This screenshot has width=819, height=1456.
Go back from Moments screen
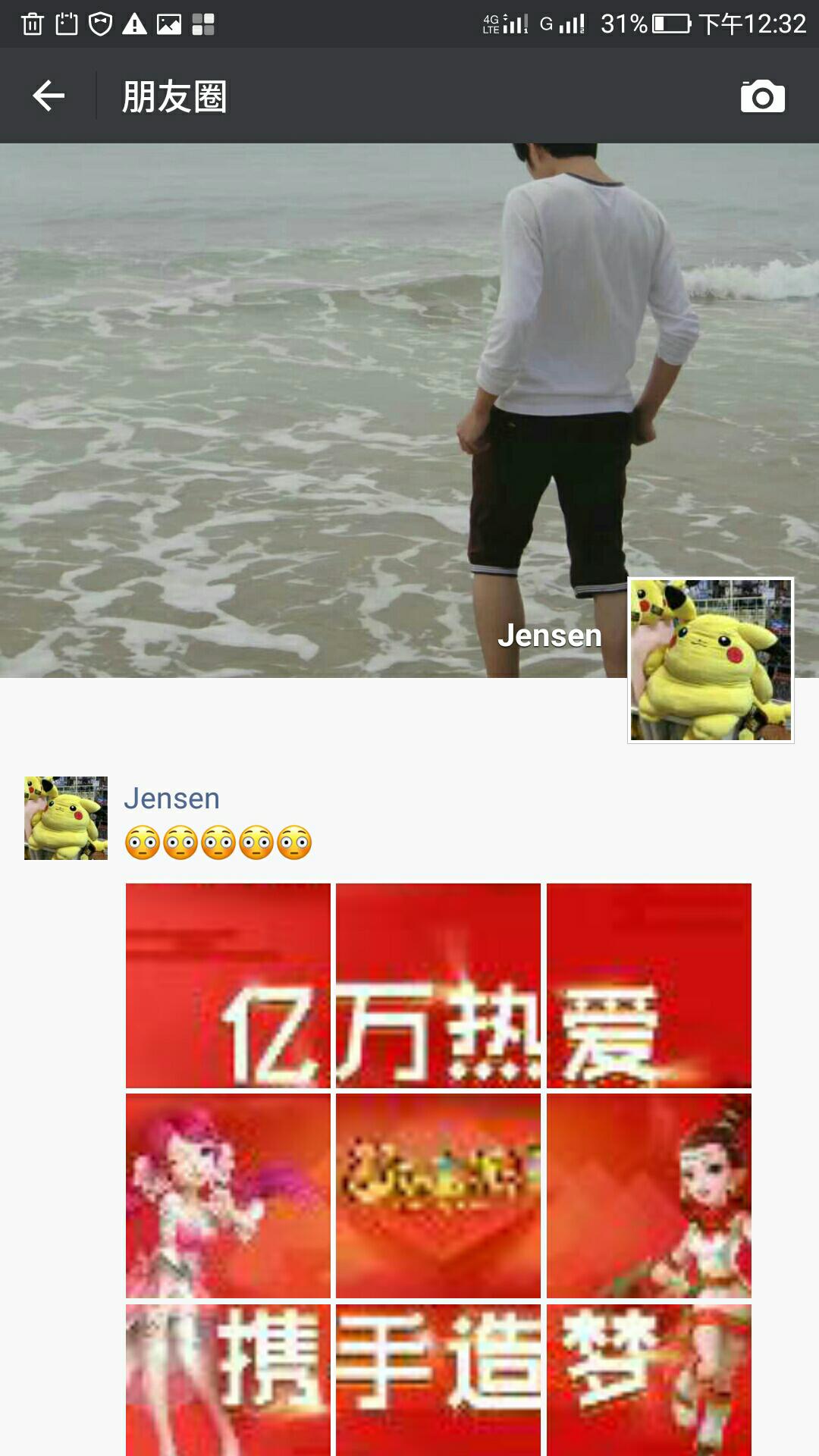[49, 96]
